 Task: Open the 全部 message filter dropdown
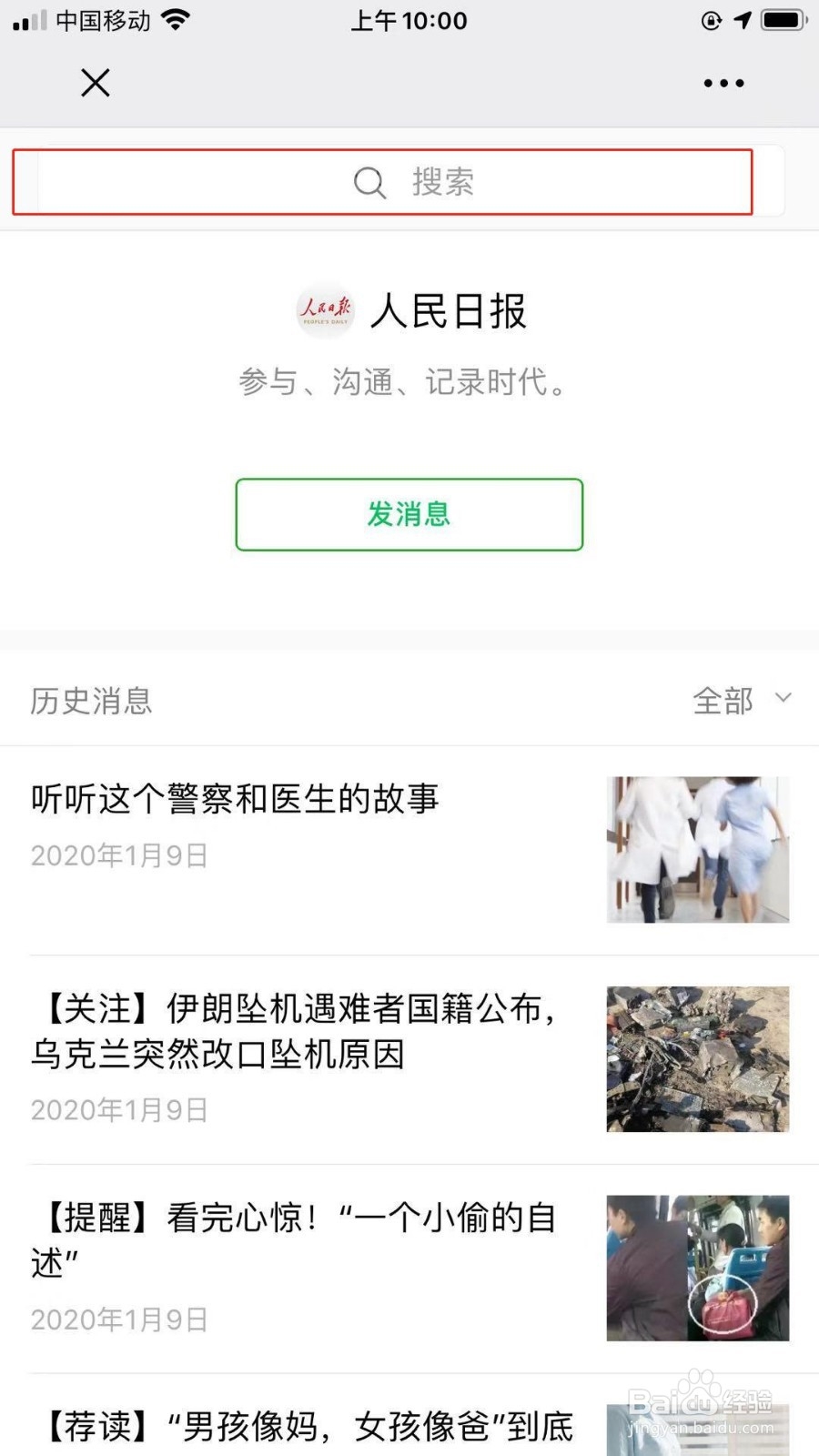pyautogui.click(x=723, y=700)
